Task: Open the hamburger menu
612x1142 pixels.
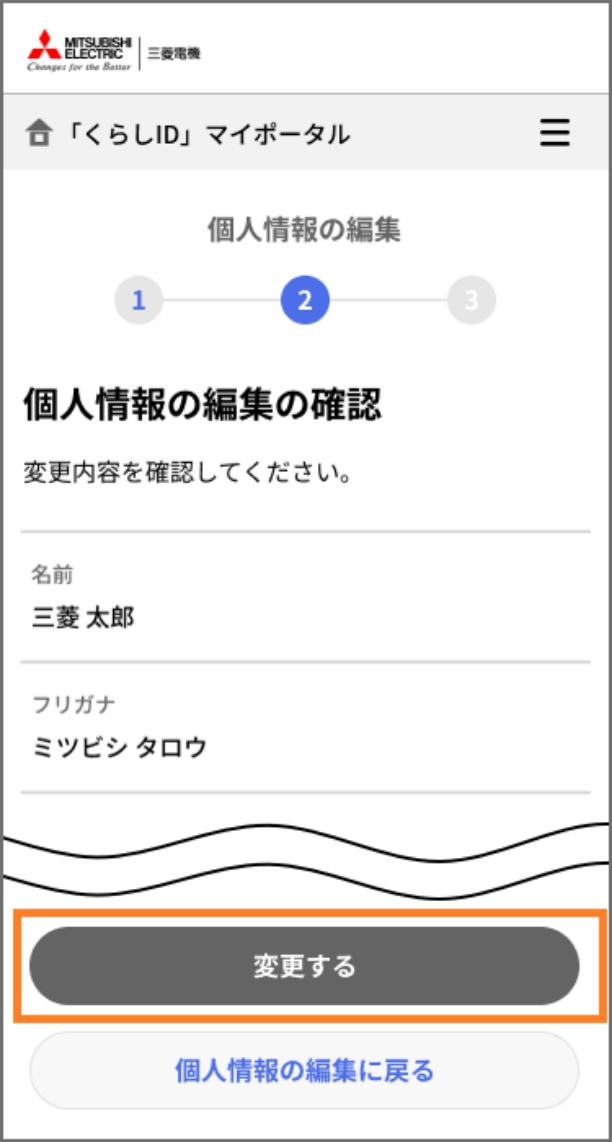Action: (x=554, y=133)
